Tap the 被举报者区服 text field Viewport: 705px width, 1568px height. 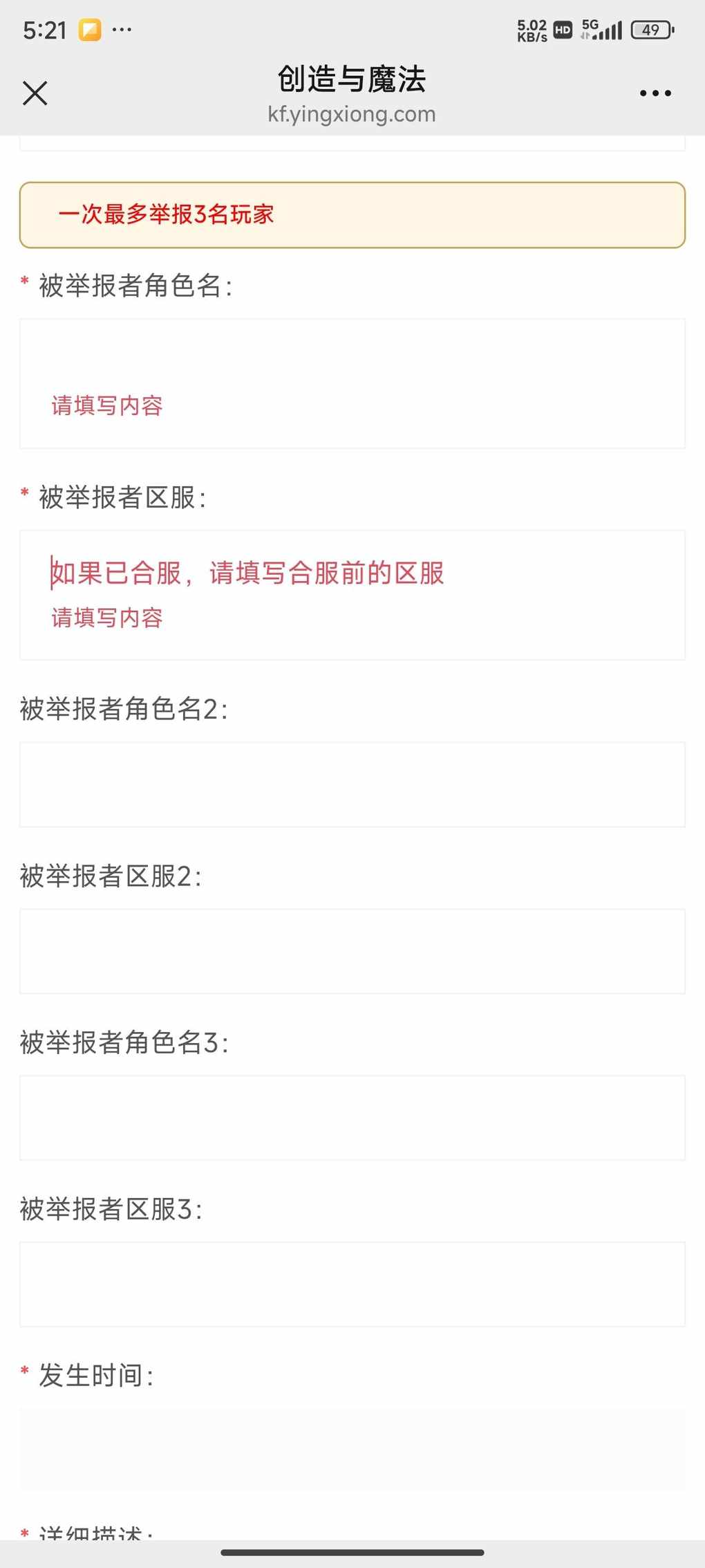click(352, 574)
